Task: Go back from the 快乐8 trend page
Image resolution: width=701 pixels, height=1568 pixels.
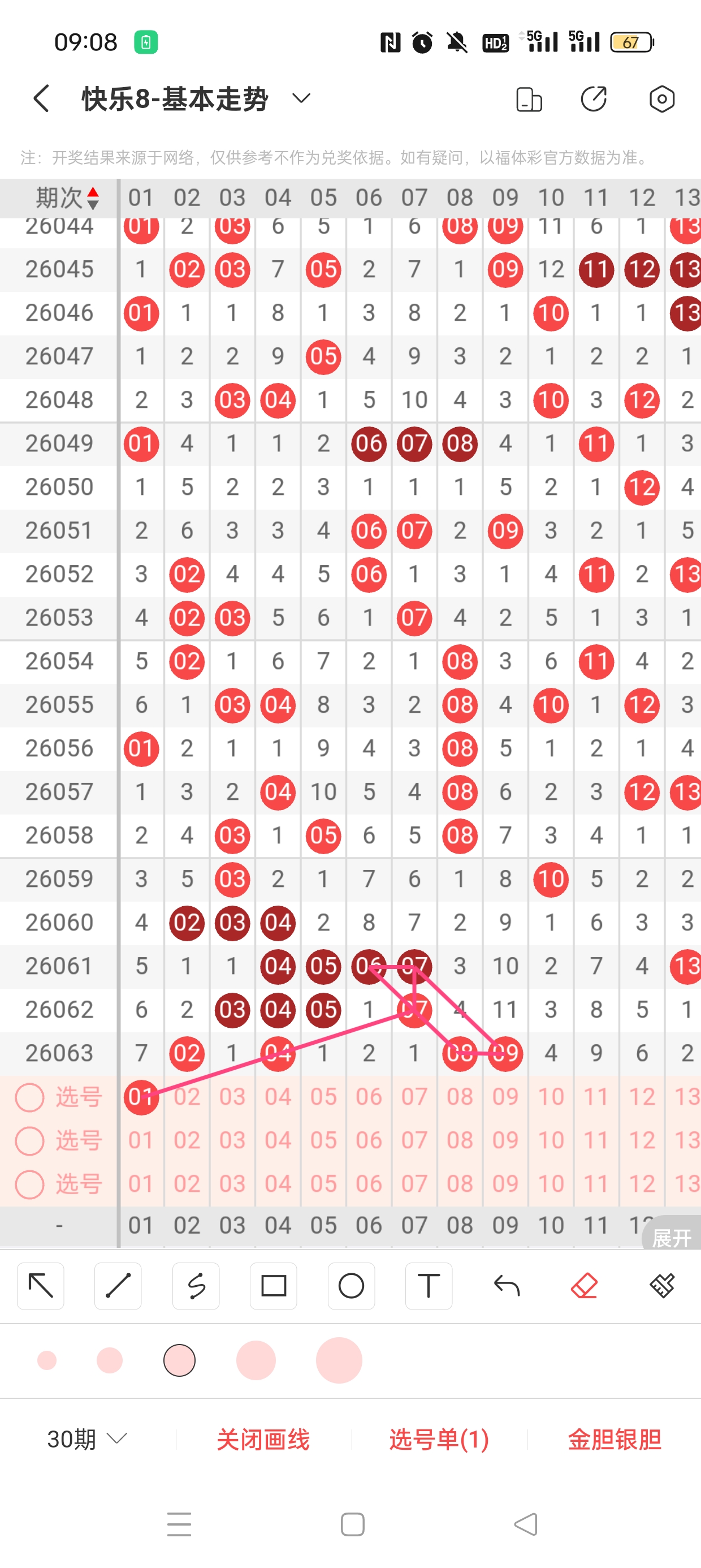Action: click(x=41, y=98)
